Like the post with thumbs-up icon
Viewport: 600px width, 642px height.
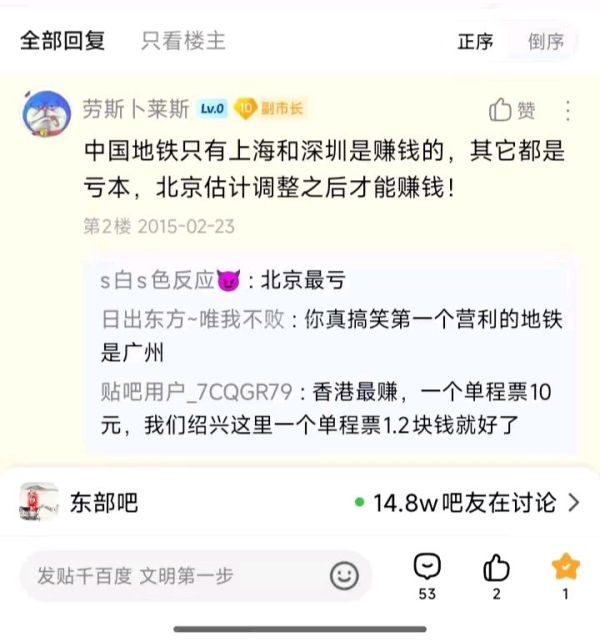coord(496,568)
